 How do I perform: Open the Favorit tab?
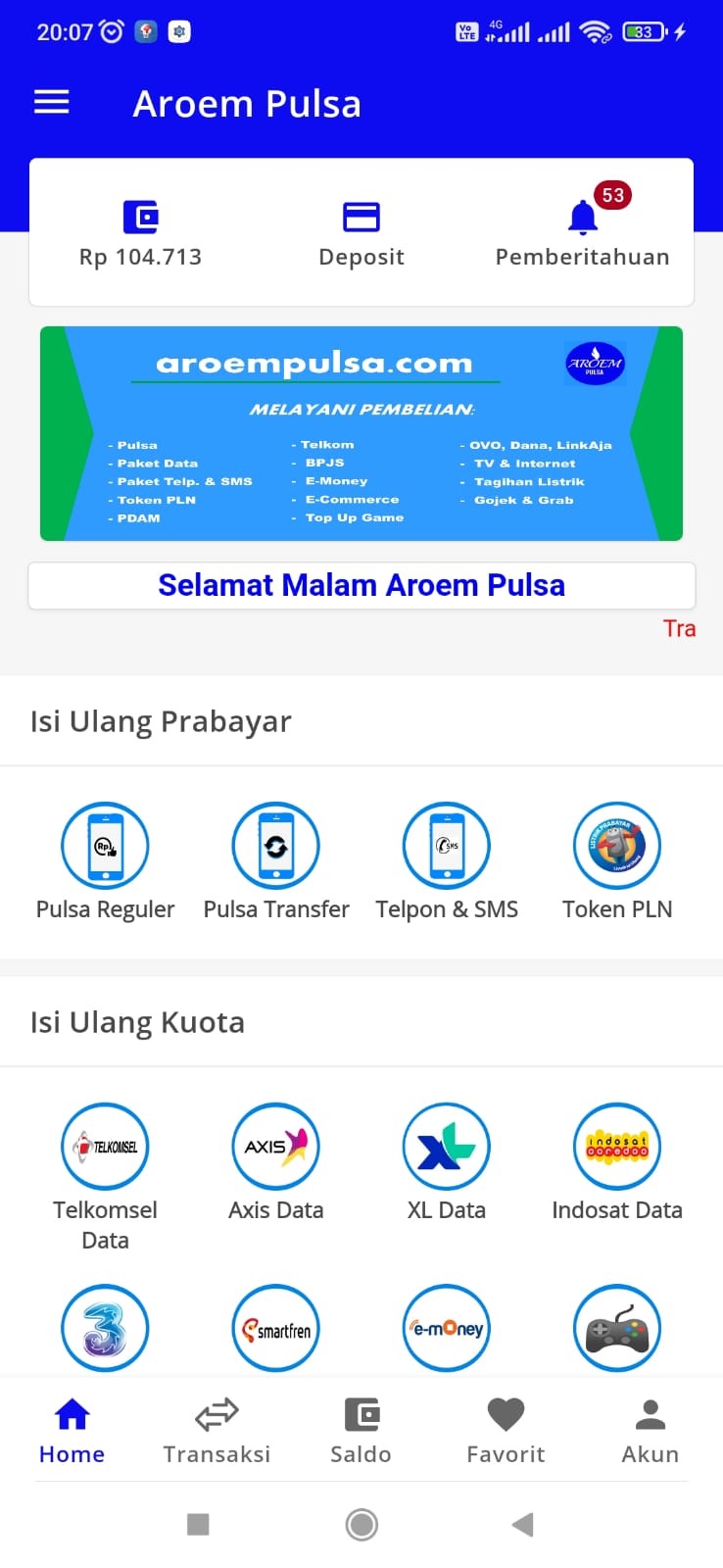pos(506,1429)
